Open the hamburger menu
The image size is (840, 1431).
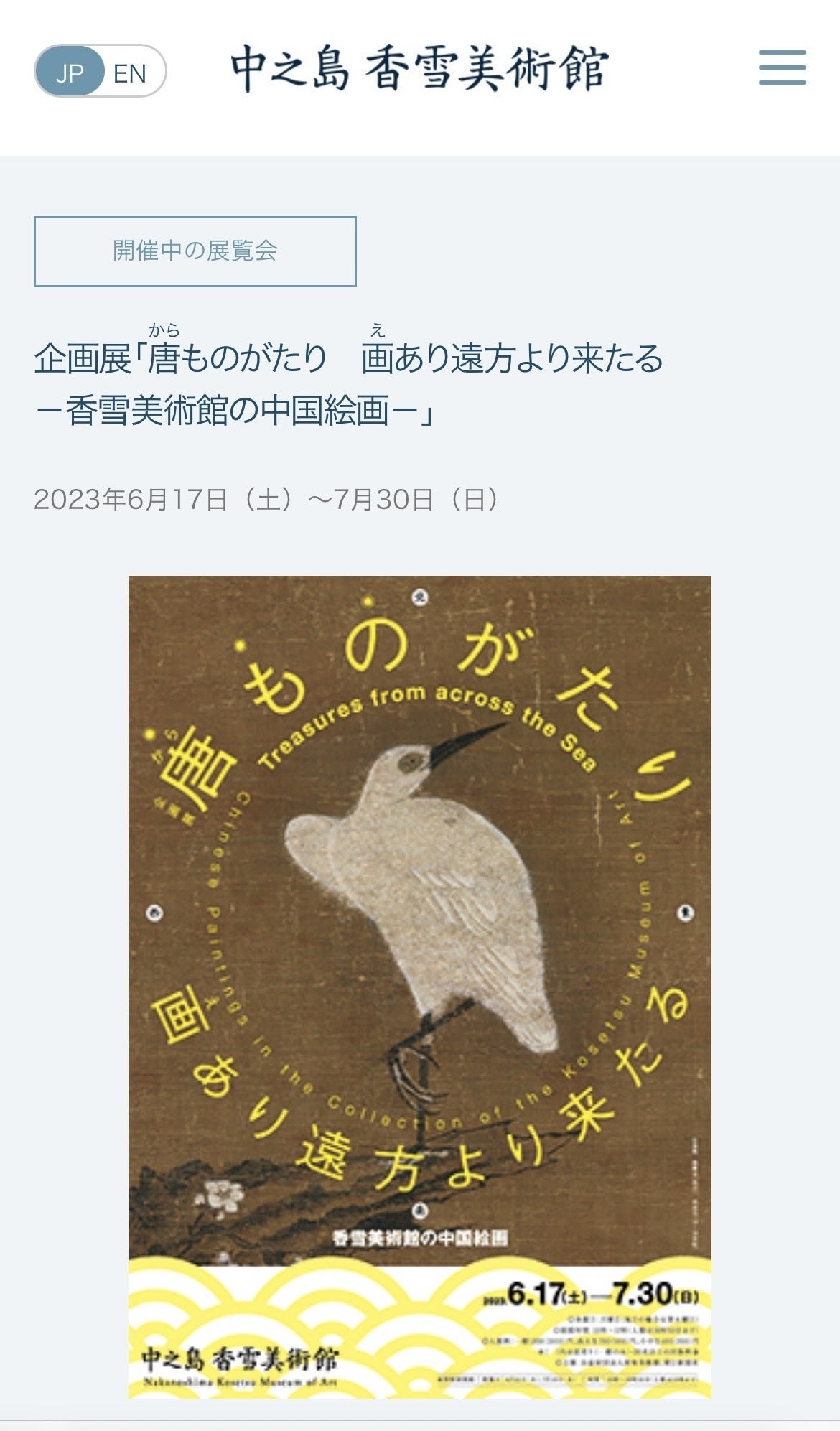pos(782,68)
